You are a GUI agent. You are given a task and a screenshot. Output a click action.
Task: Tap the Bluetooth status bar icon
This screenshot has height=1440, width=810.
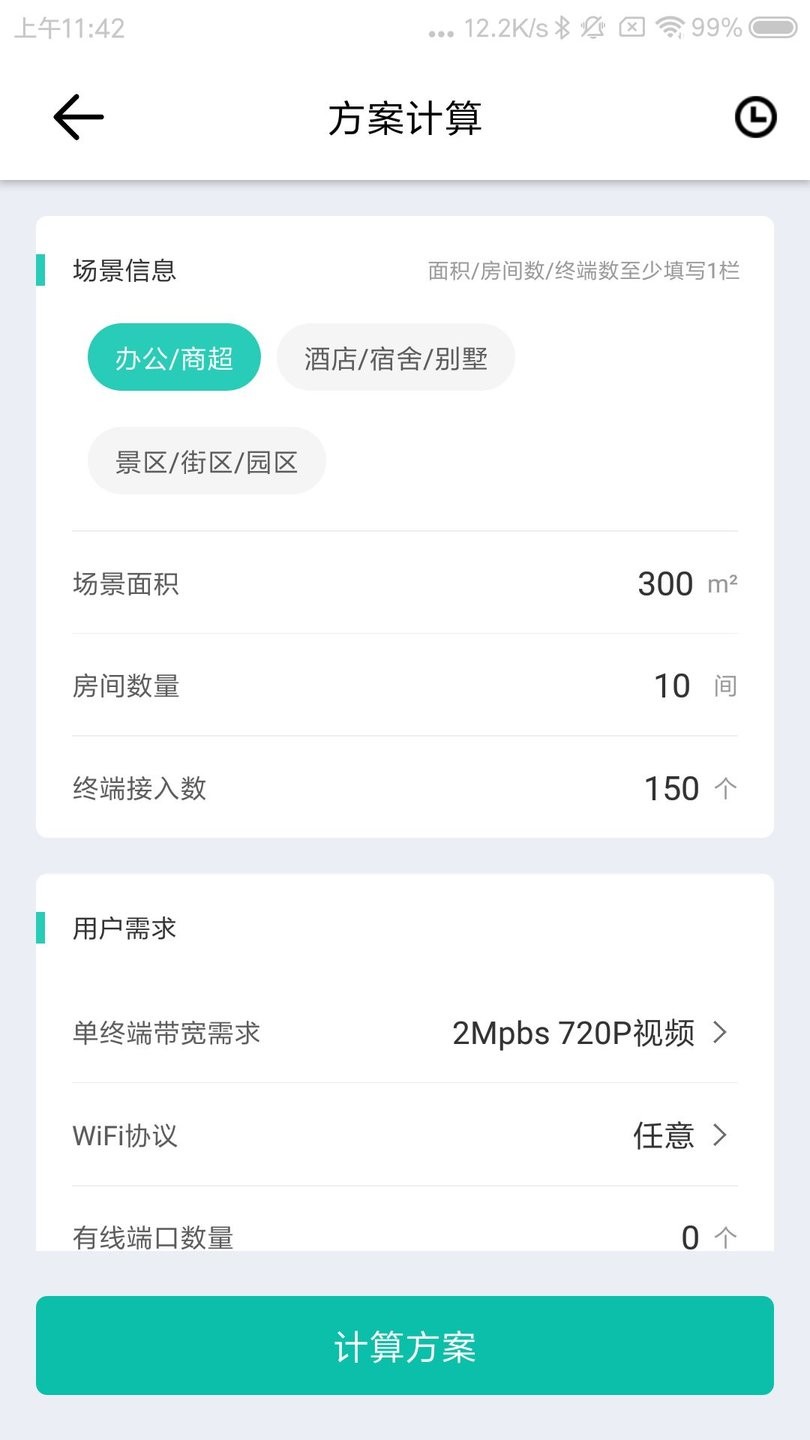tap(561, 27)
